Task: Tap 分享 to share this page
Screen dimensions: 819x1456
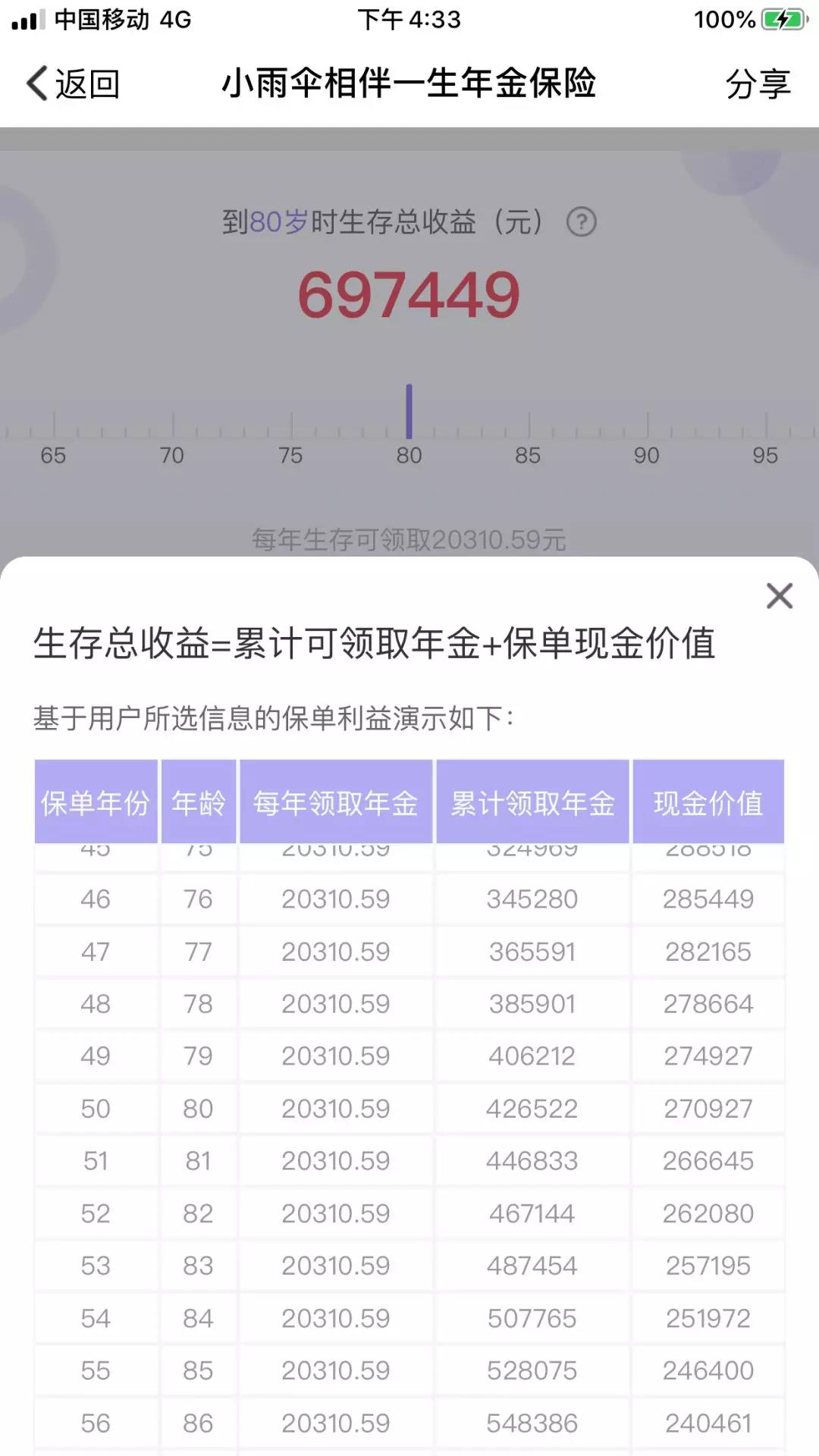Action: (x=758, y=83)
